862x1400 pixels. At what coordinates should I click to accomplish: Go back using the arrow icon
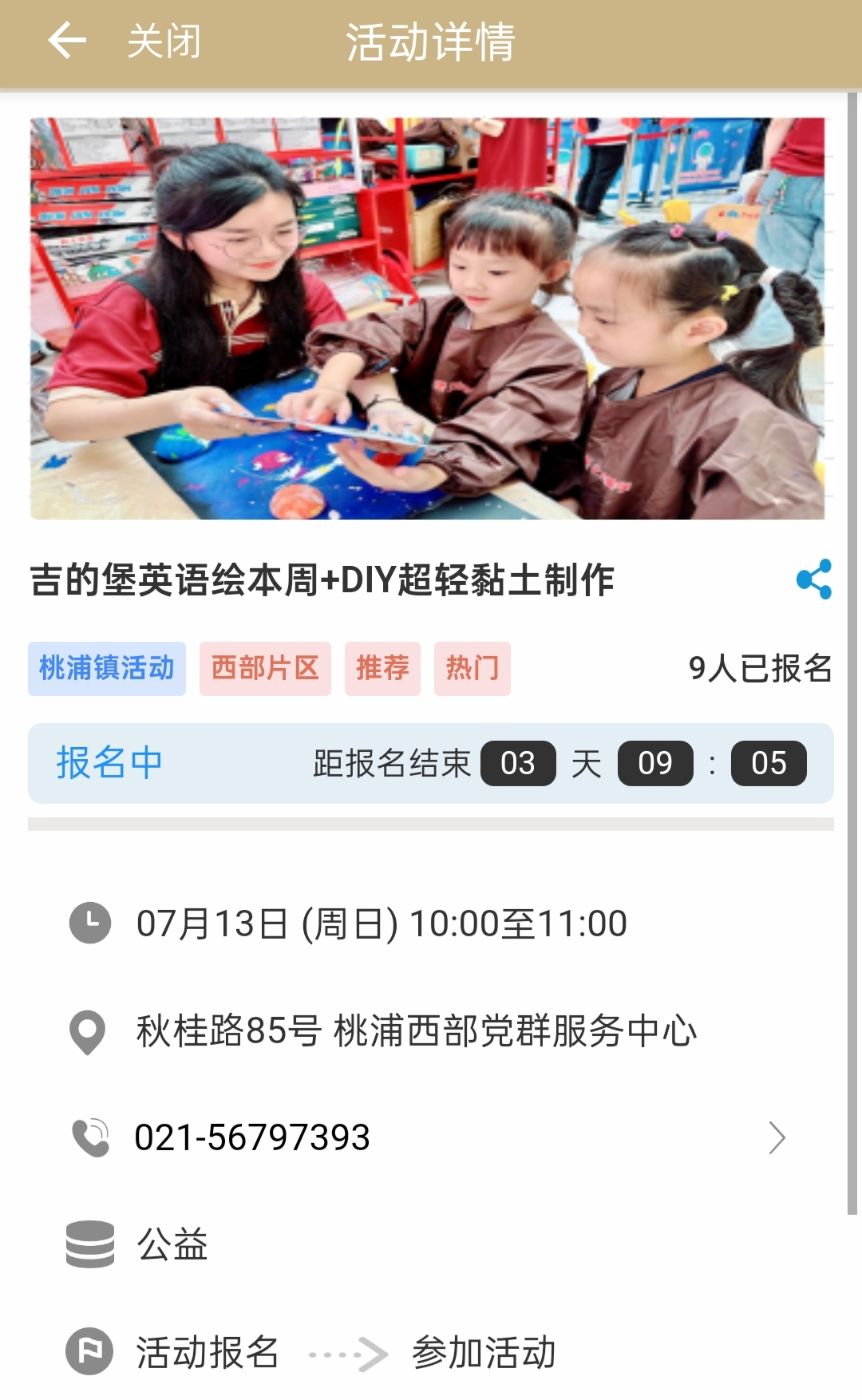click(x=67, y=42)
